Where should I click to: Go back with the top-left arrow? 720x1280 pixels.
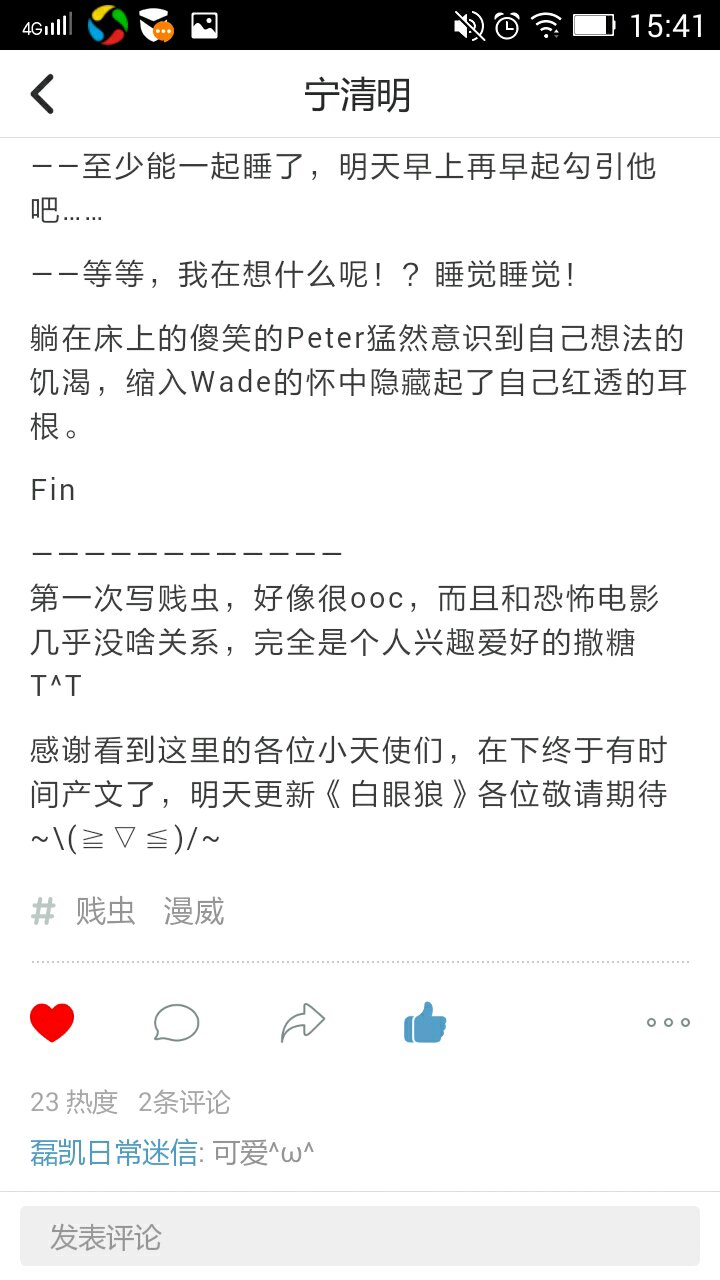(x=42, y=94)
